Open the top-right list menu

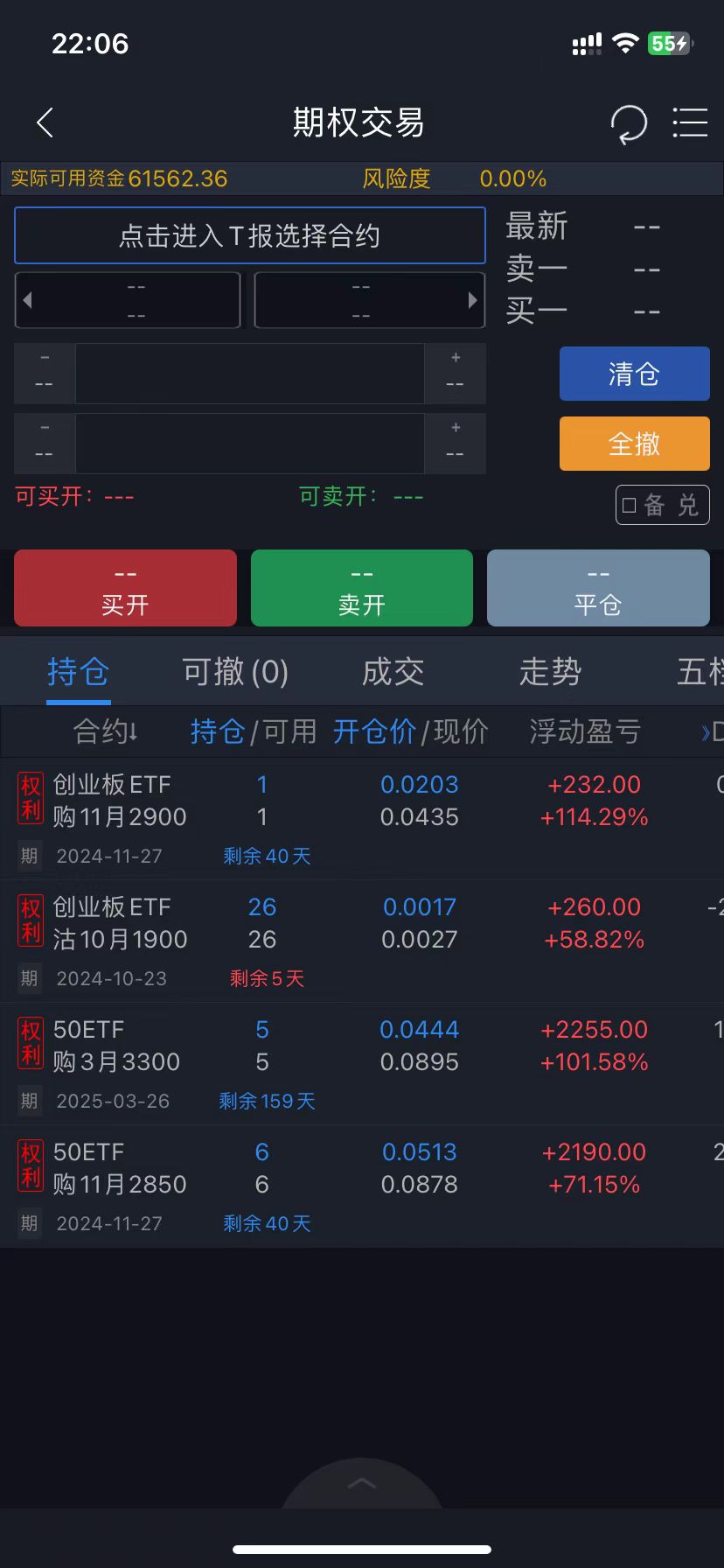pyautogui.click(x=690, y=123)
